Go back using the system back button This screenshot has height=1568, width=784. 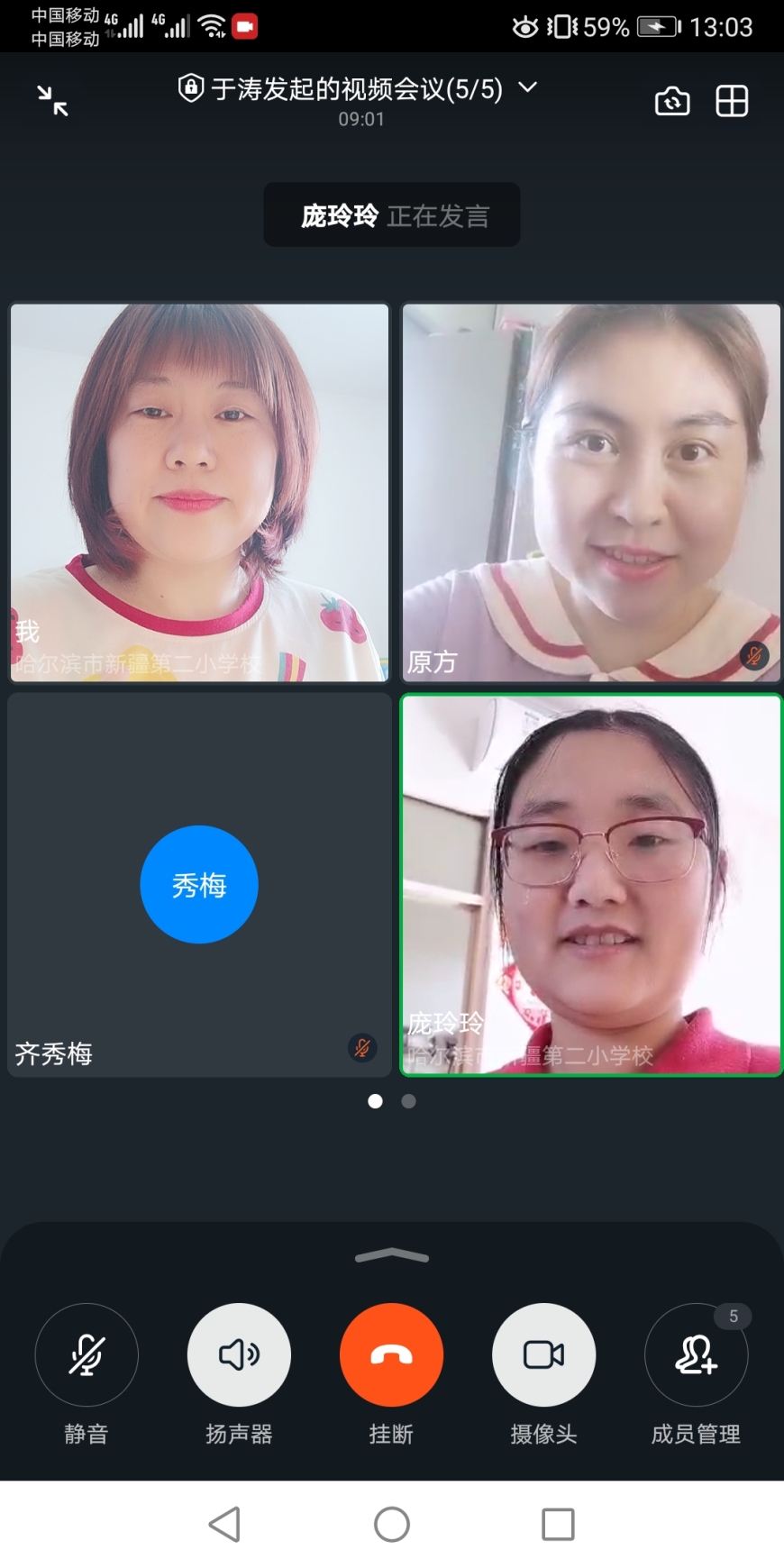(224, 1525)
